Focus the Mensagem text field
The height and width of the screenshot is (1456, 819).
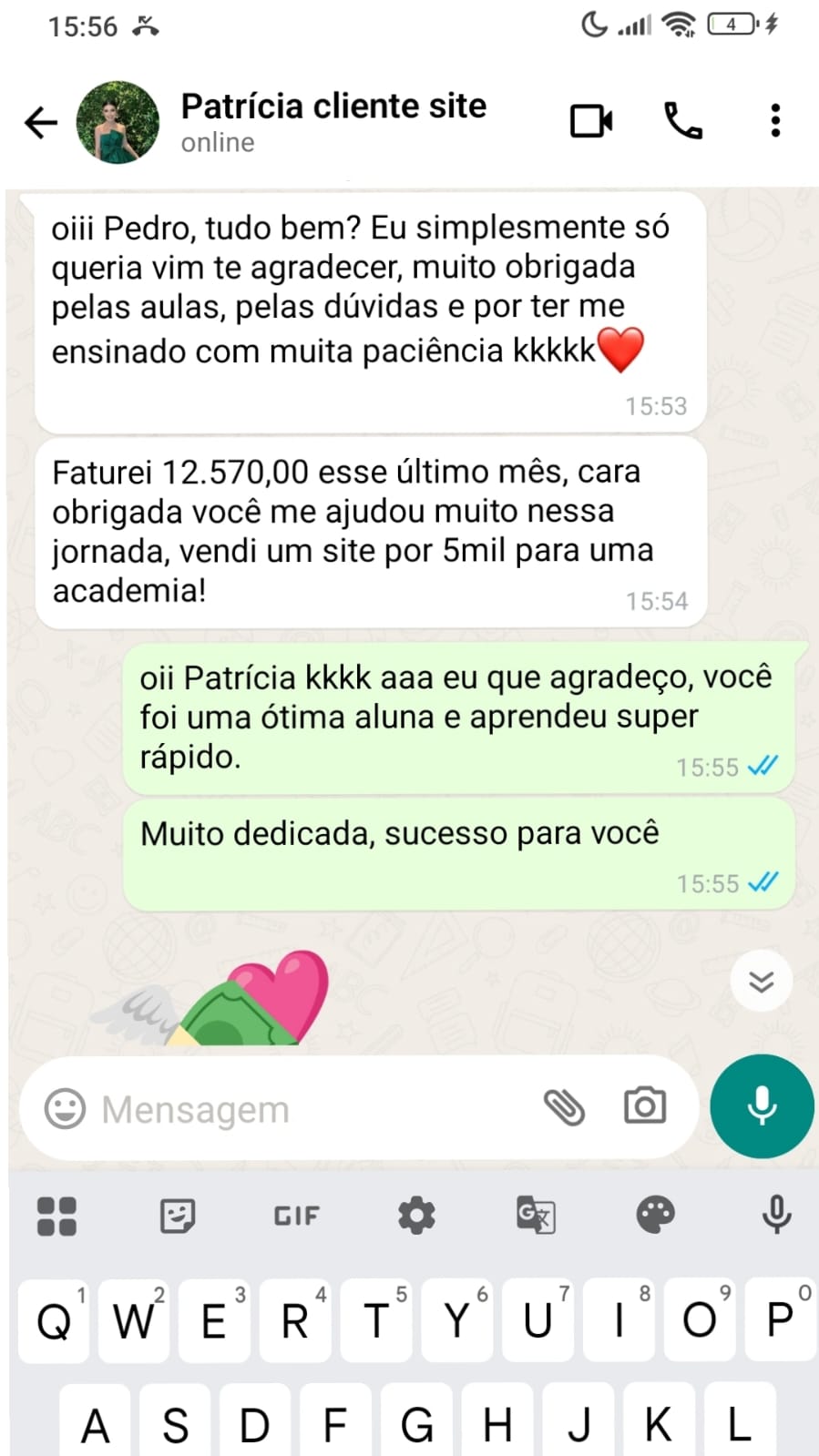pyautogui.click(x=310, y=1109)
